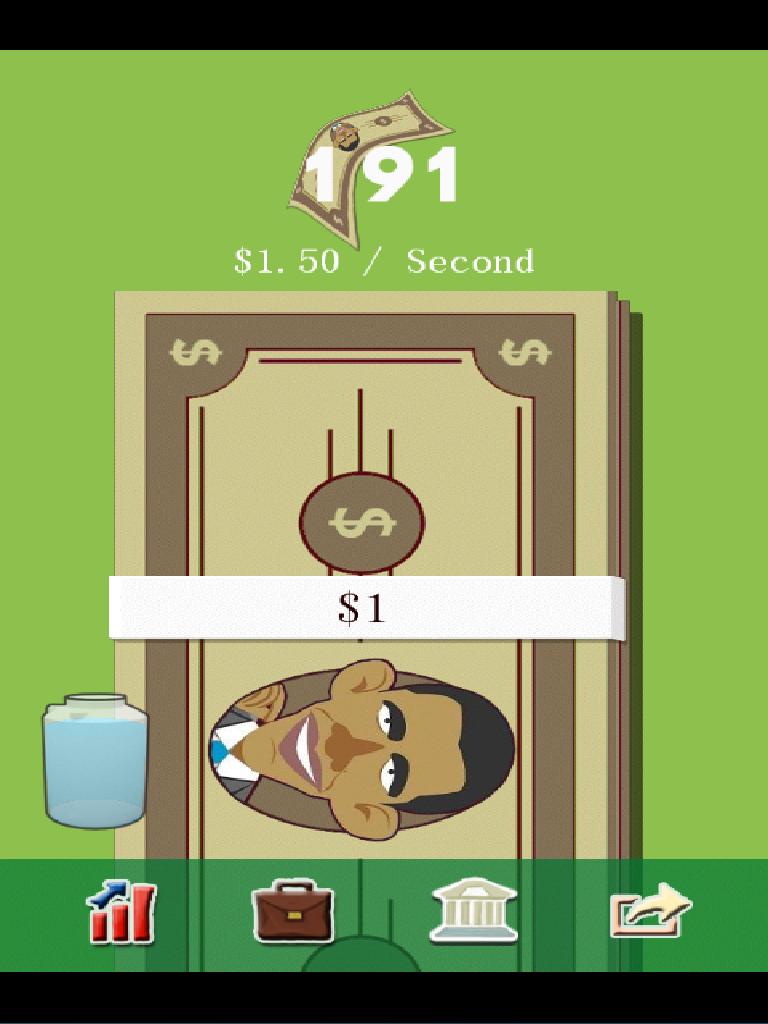Tap the water jar

[x=95, y=760]
